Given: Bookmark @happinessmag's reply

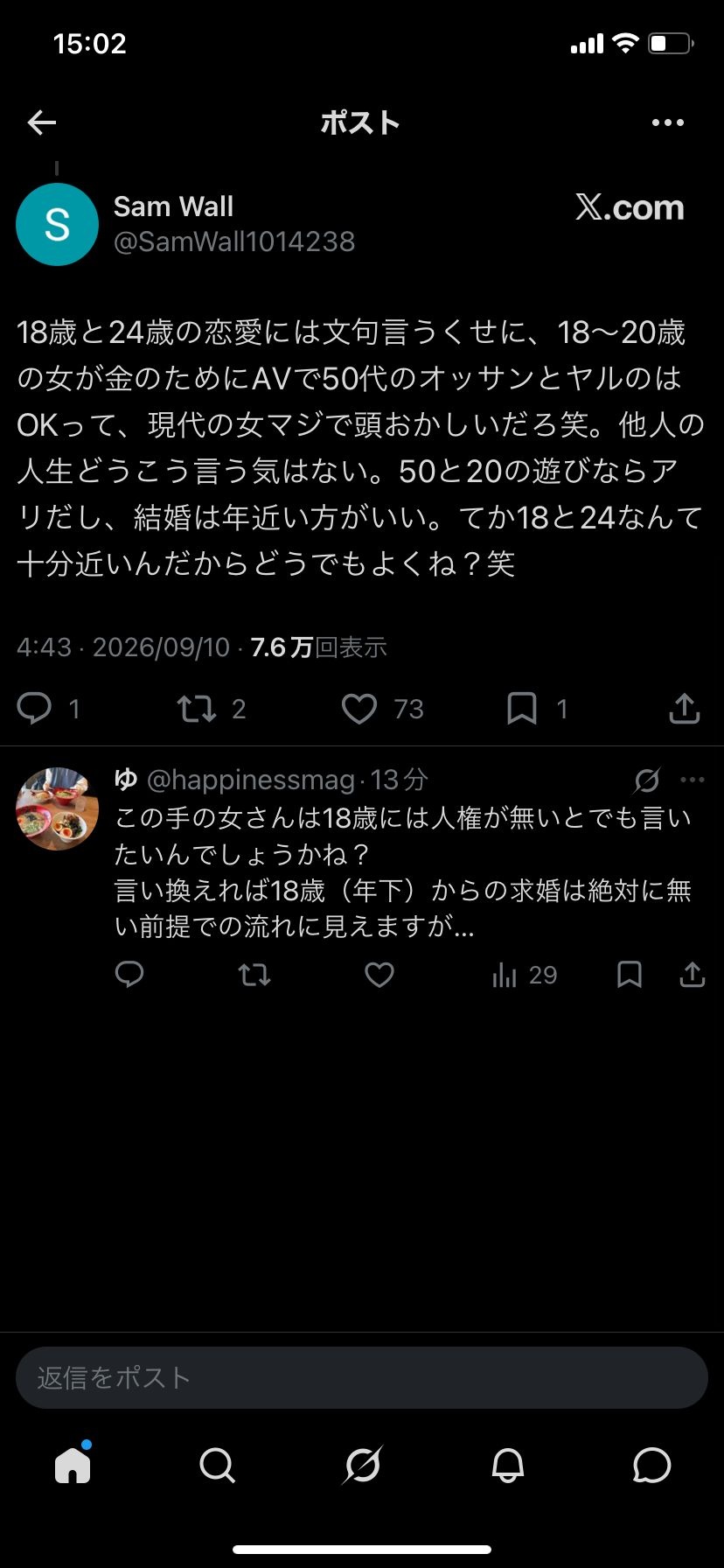Looking at the screenshot, I should click(630, 975).
